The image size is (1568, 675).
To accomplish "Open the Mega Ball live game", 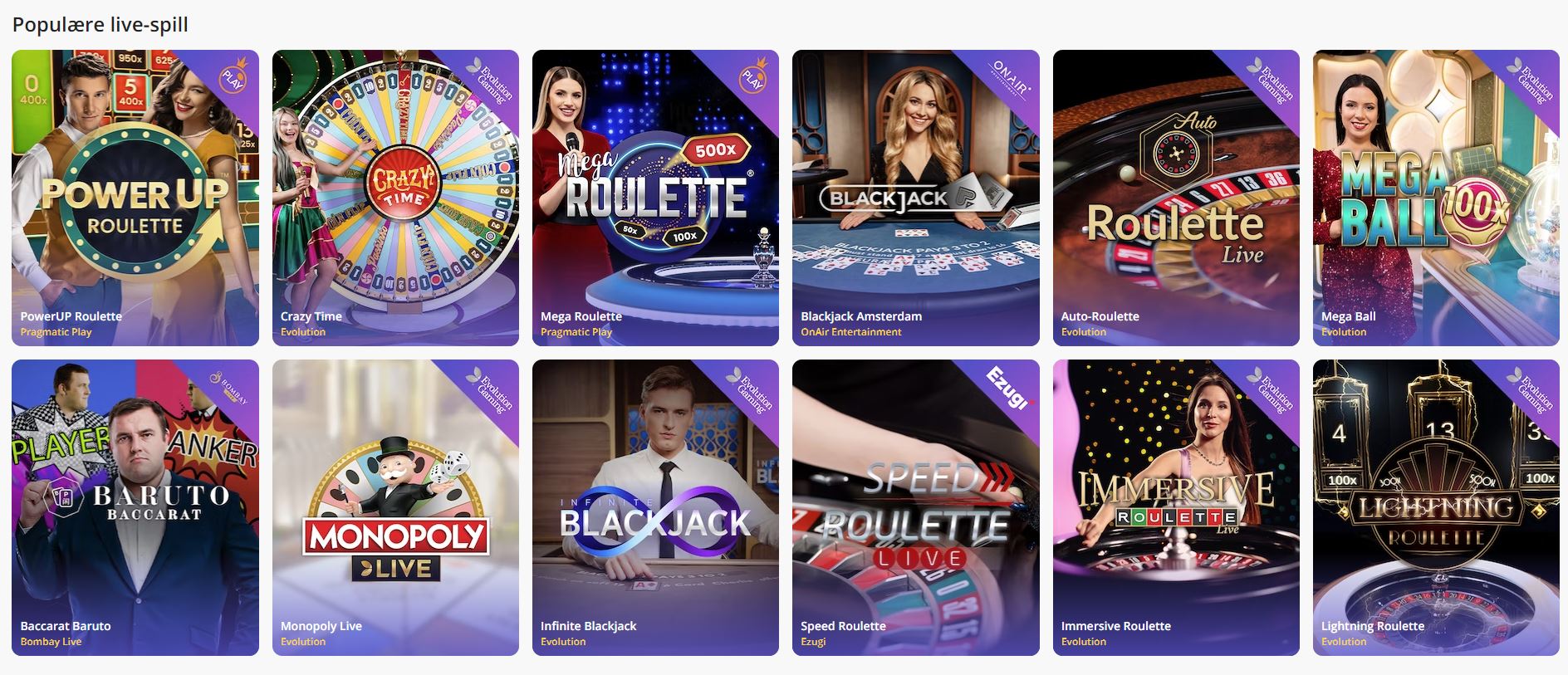I will point(1435,198).
